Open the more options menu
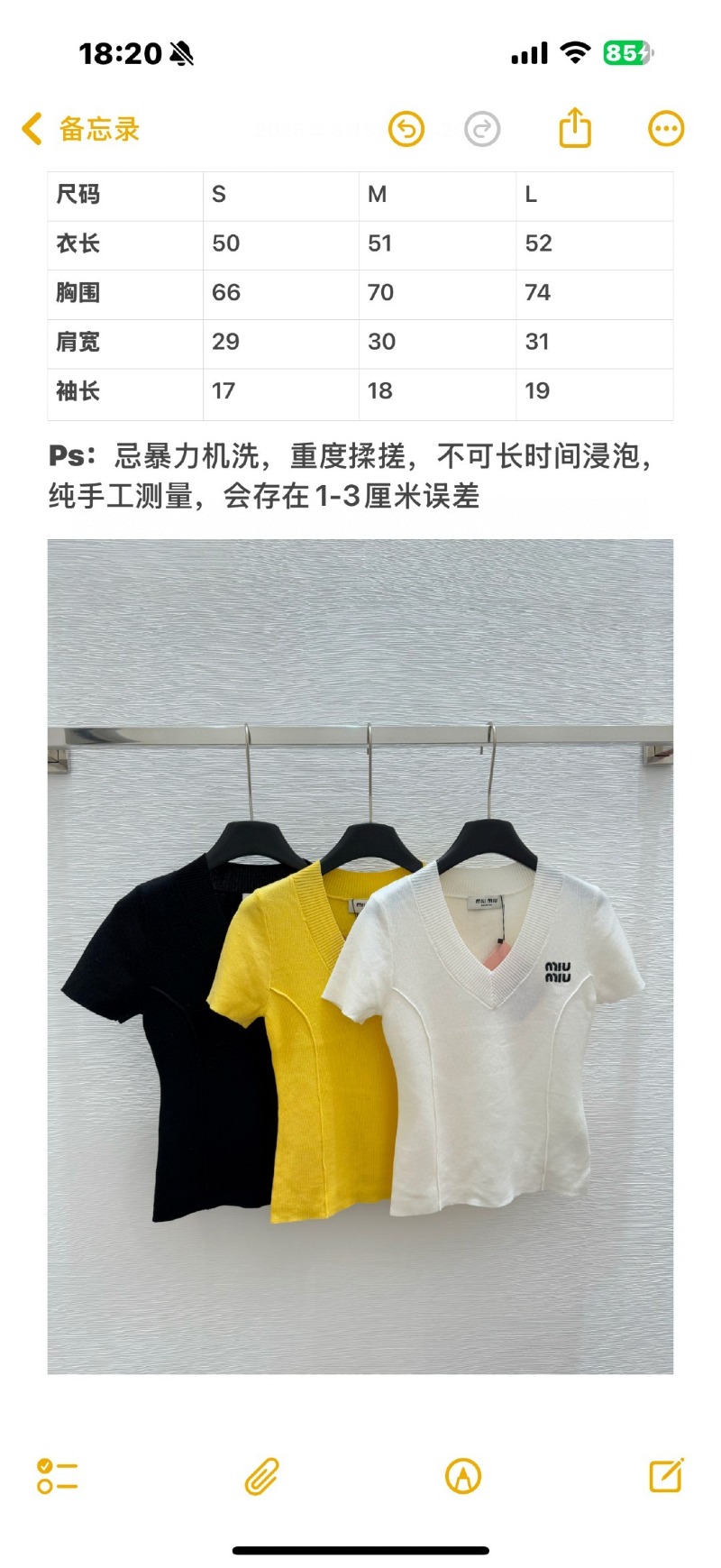This screenshot has width=721, height=1568. (666, 129)
